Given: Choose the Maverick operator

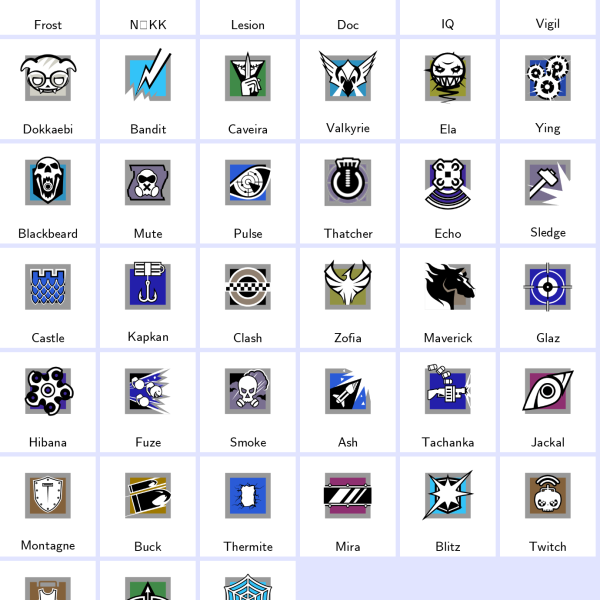Looking at the screenshot, I should 448,296.
